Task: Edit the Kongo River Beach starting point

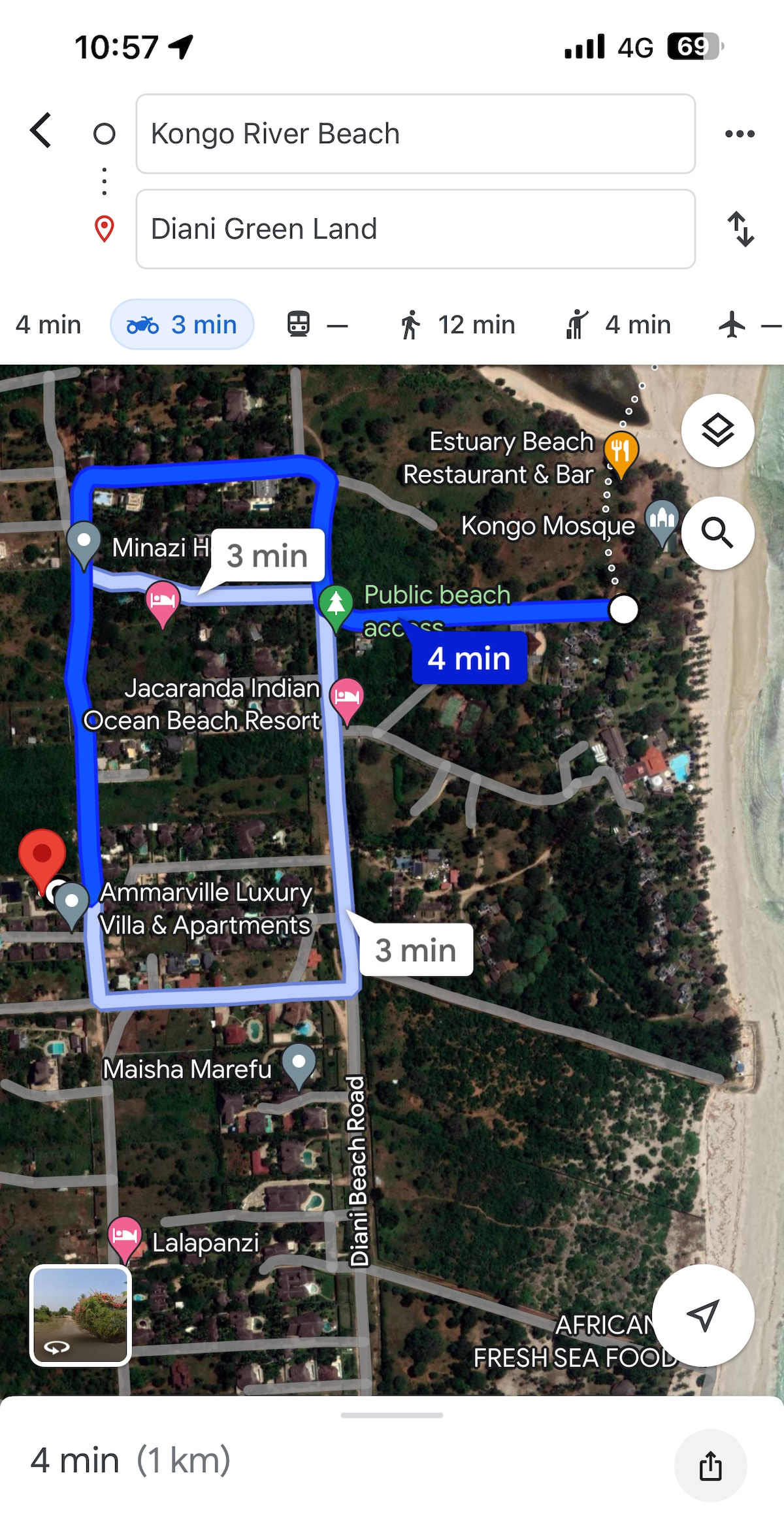Action: coord(415,134)
